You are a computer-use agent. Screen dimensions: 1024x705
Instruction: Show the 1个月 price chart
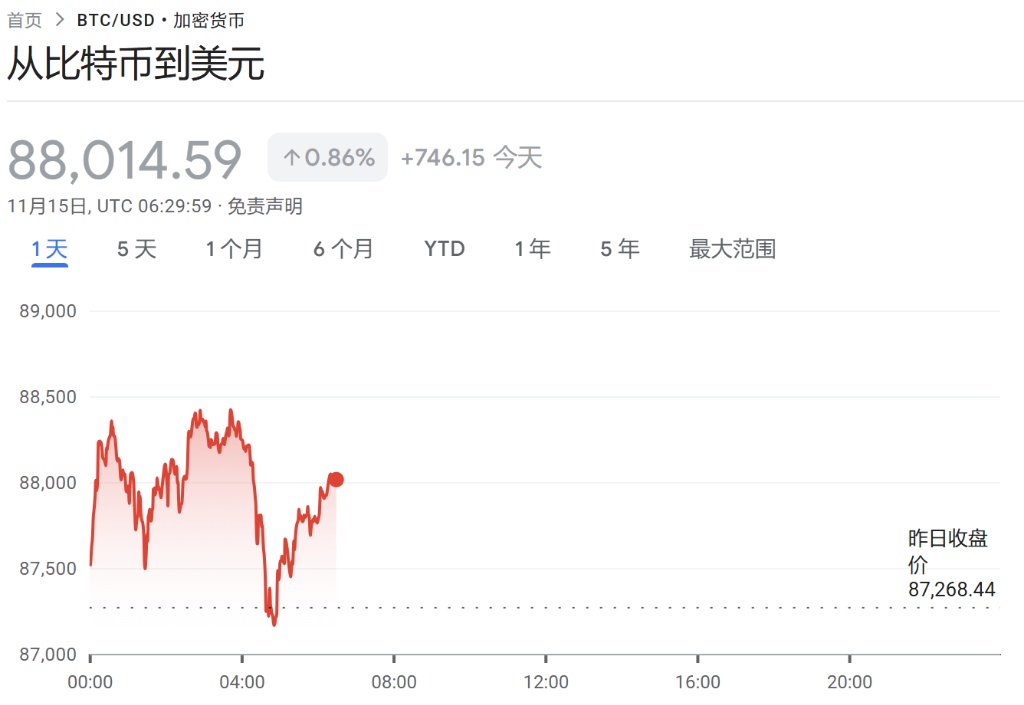click(x=234, y=249)
